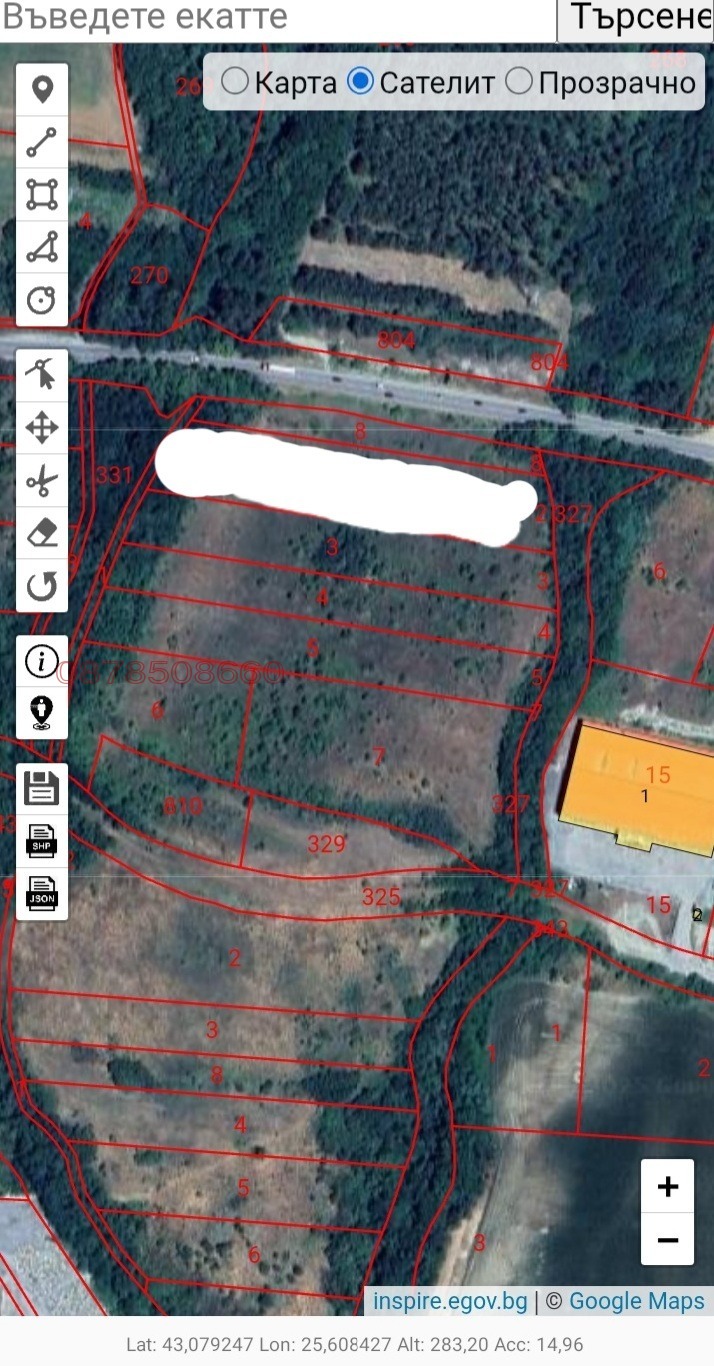The height and width of the screenshot is (1366, 714).
Task: Select the Карта map view option
Action: [235, 81]
